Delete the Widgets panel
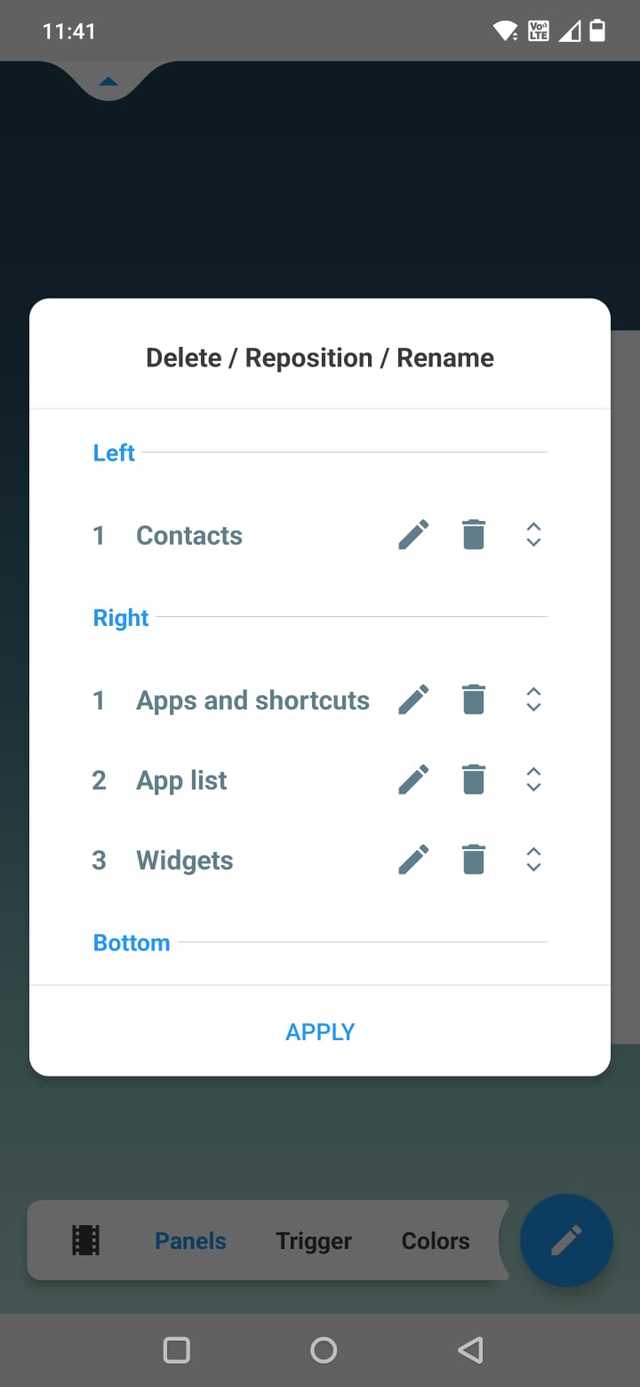Image resolution: width=640 pixels, height=1387 pixels. (x=474, y=859)
